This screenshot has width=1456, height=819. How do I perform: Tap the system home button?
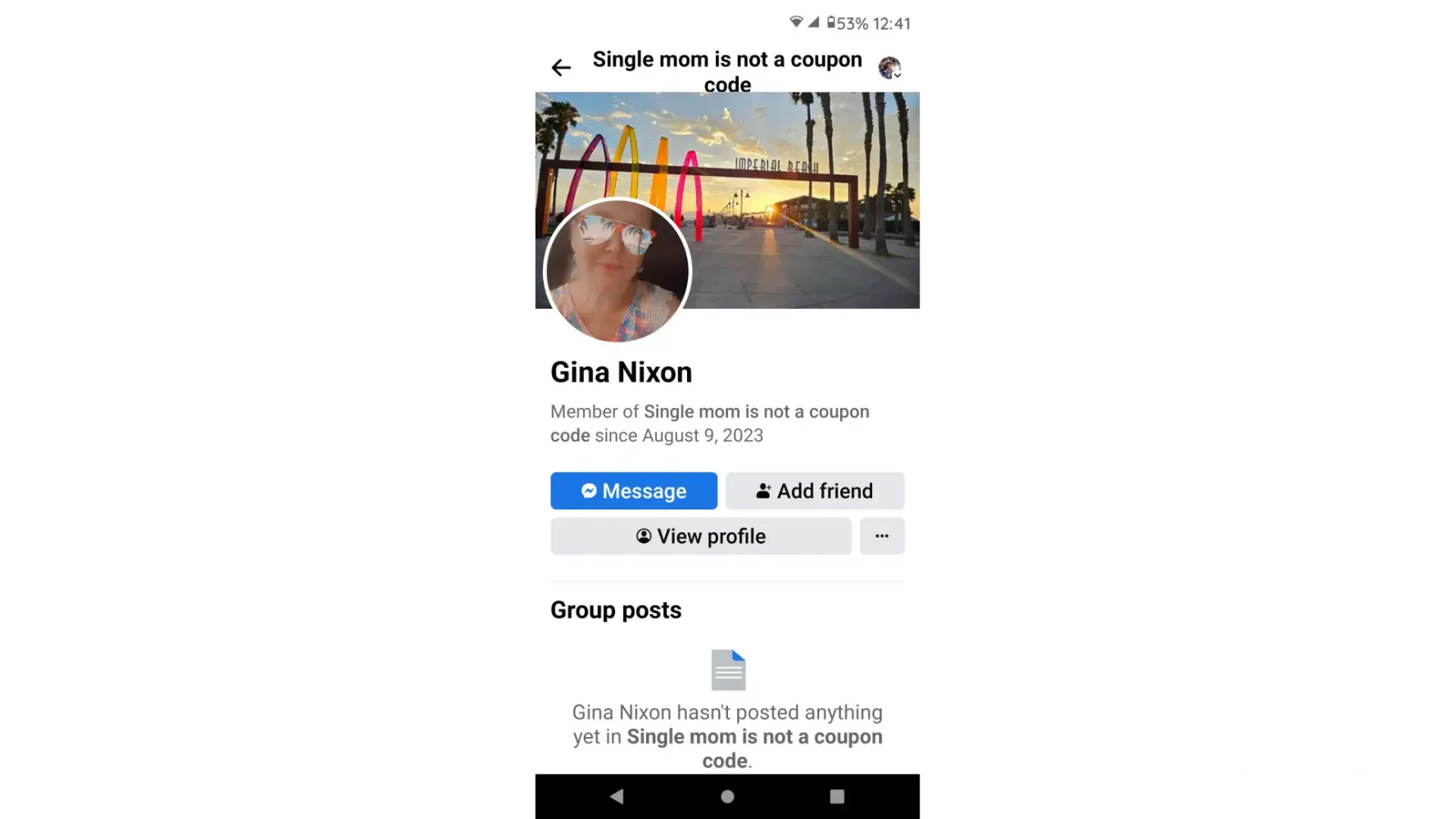click(727, 796)
